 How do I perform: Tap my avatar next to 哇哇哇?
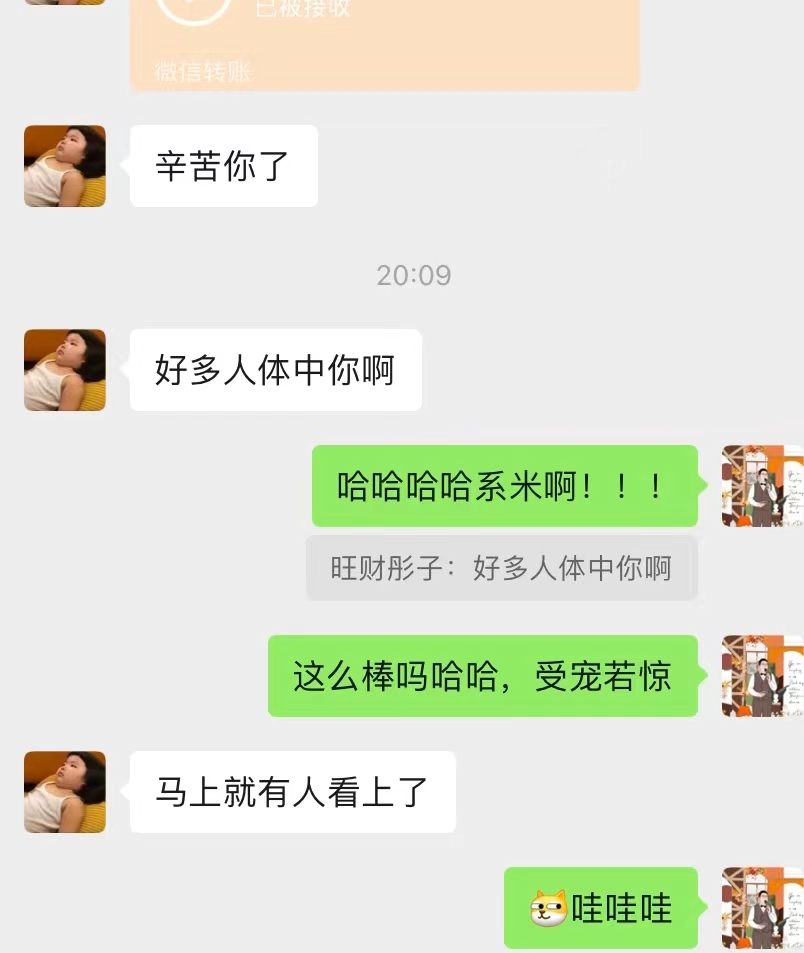[761, 908]
